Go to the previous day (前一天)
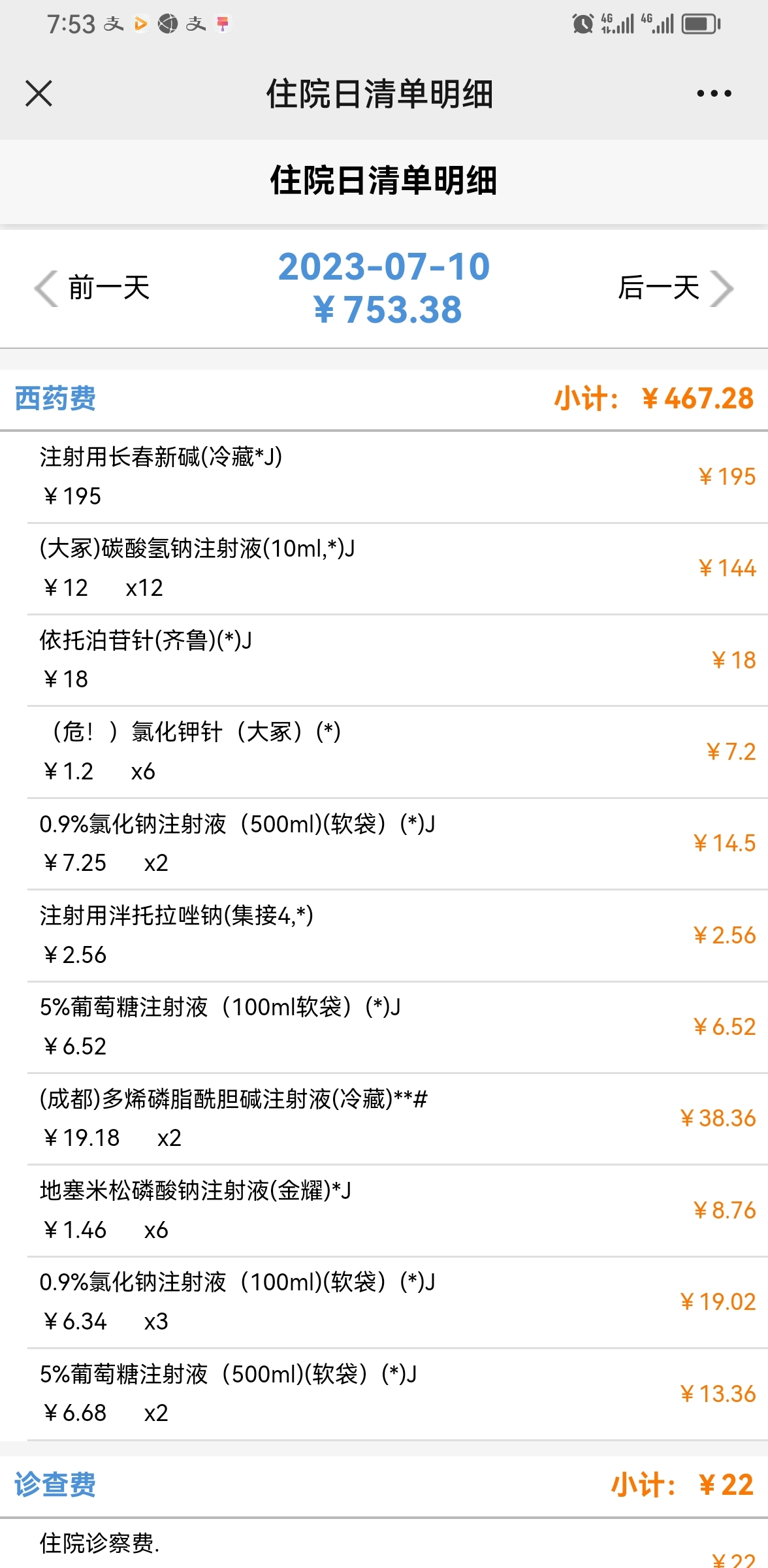 point(92,287)
